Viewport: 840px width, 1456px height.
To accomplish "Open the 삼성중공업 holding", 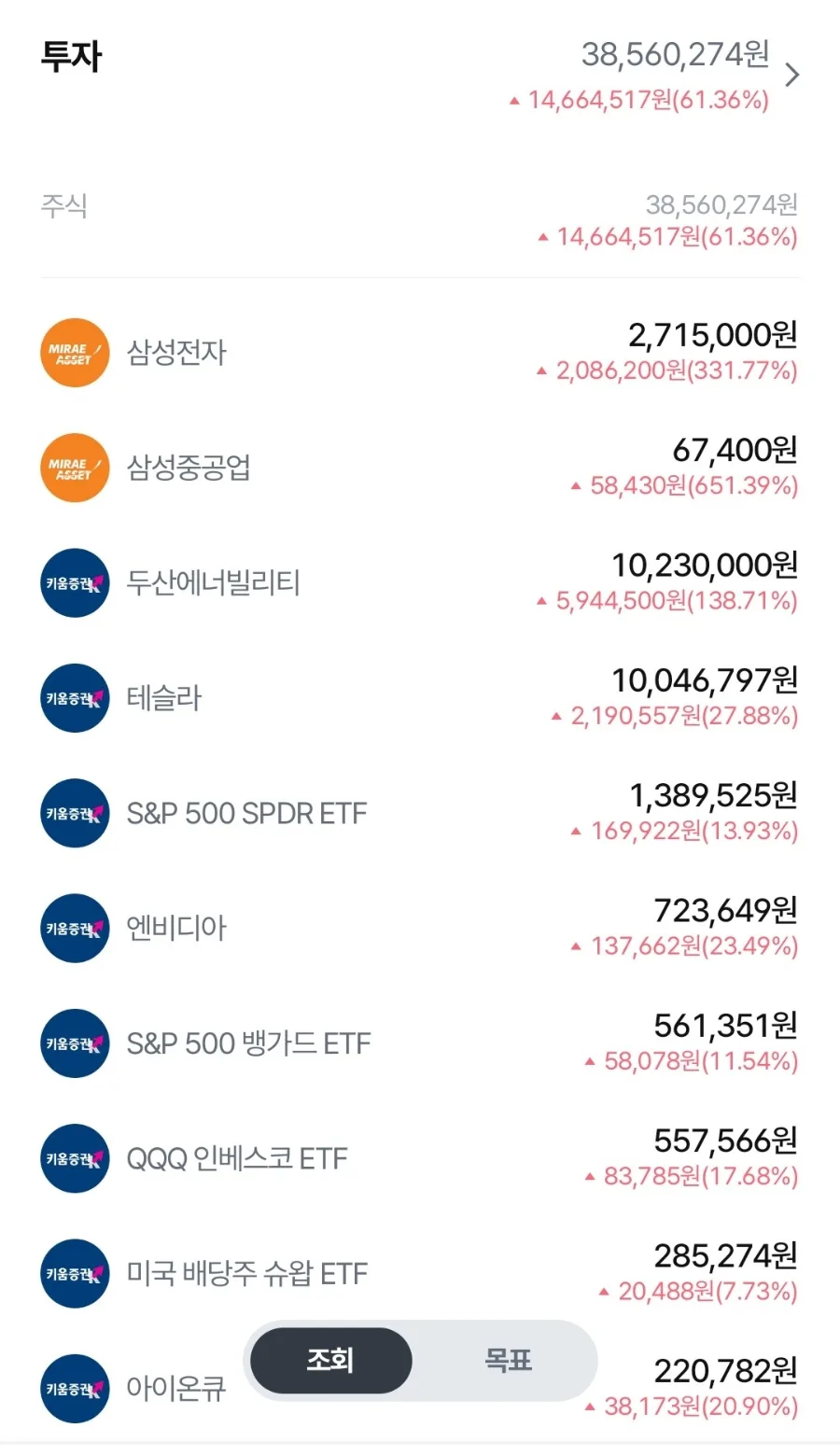I will coord(420,468).
